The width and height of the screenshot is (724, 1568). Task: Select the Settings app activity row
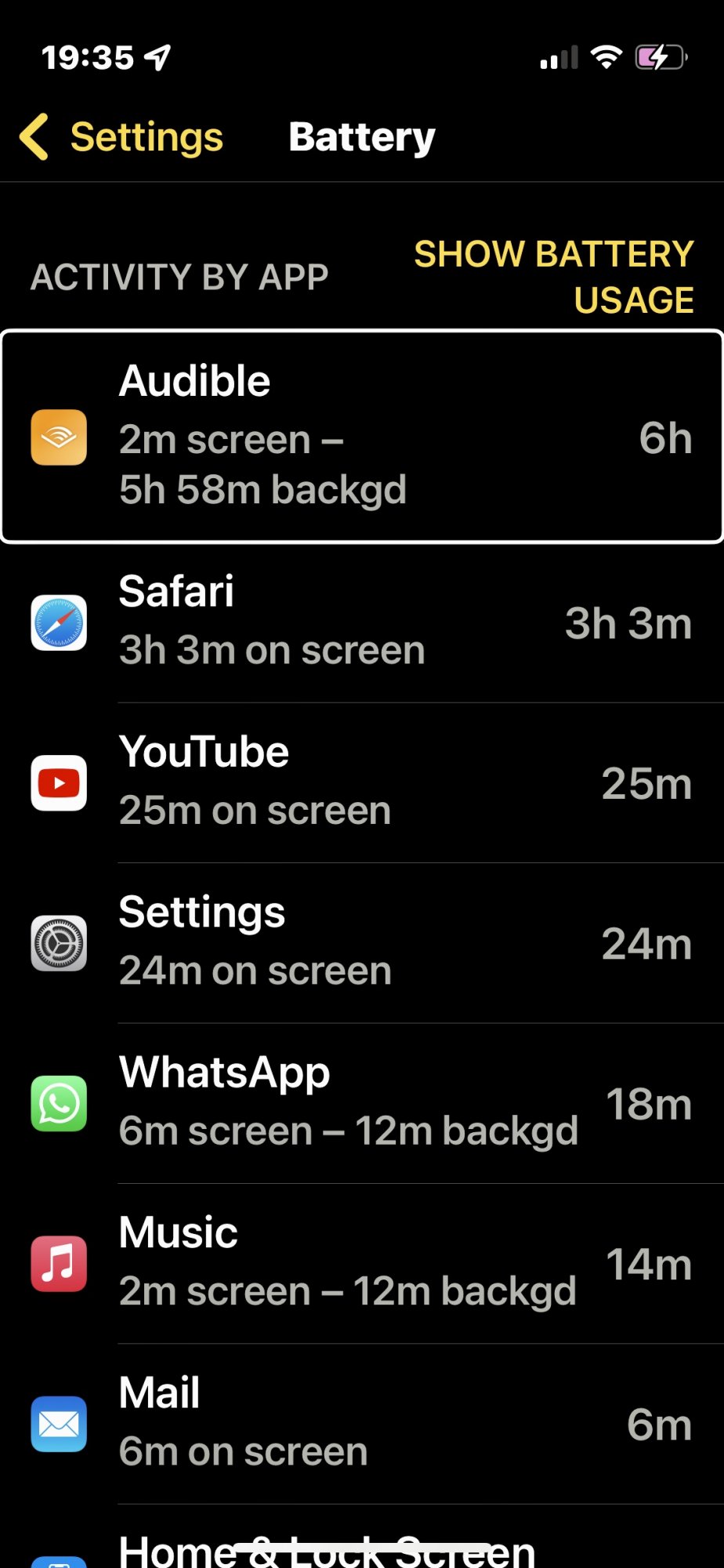point(362,943)
